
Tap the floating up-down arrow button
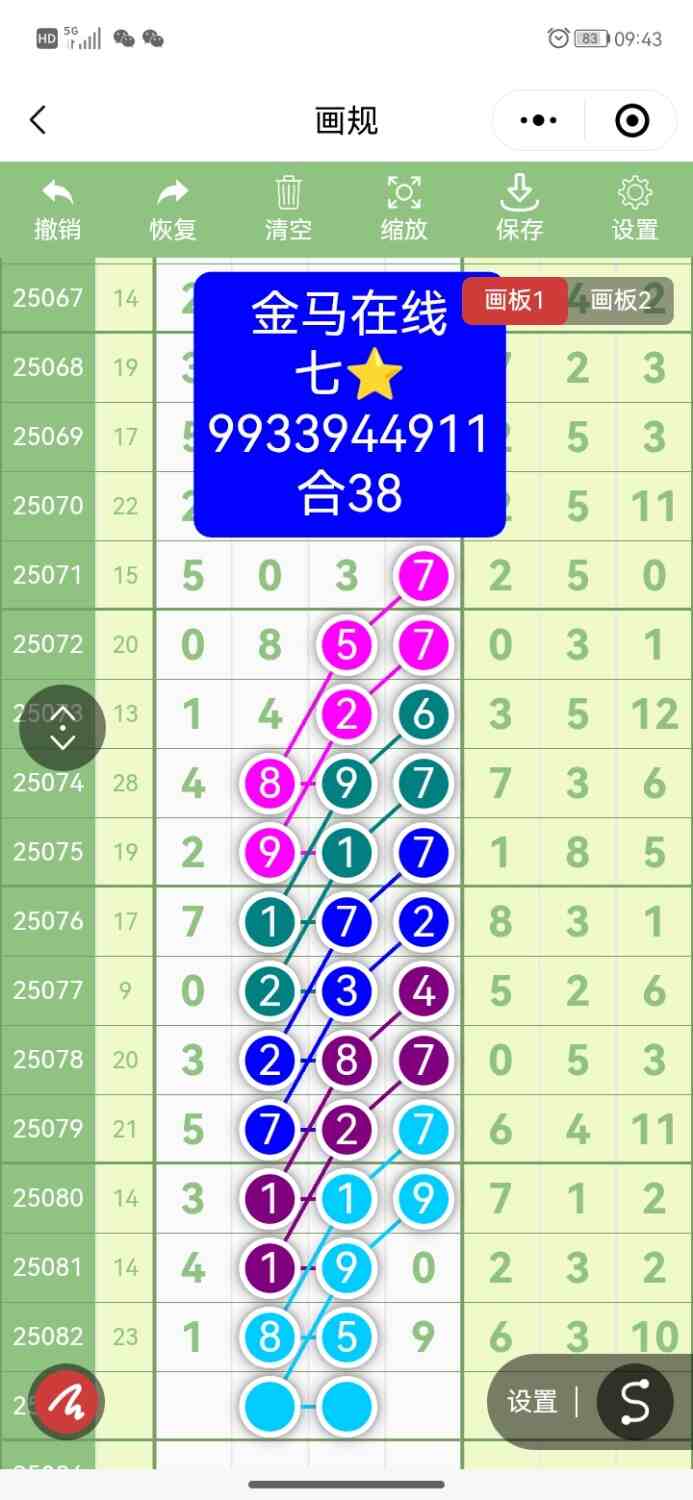click(x=62, y=728)
